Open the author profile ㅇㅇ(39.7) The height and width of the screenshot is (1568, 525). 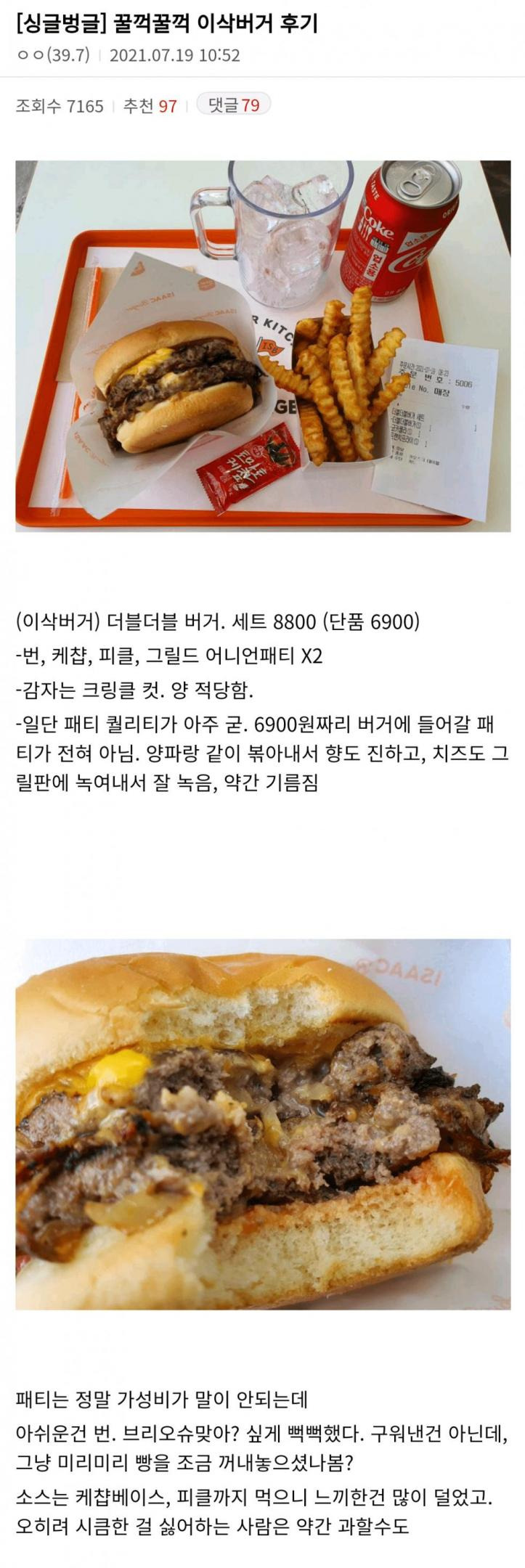point(52,56)
